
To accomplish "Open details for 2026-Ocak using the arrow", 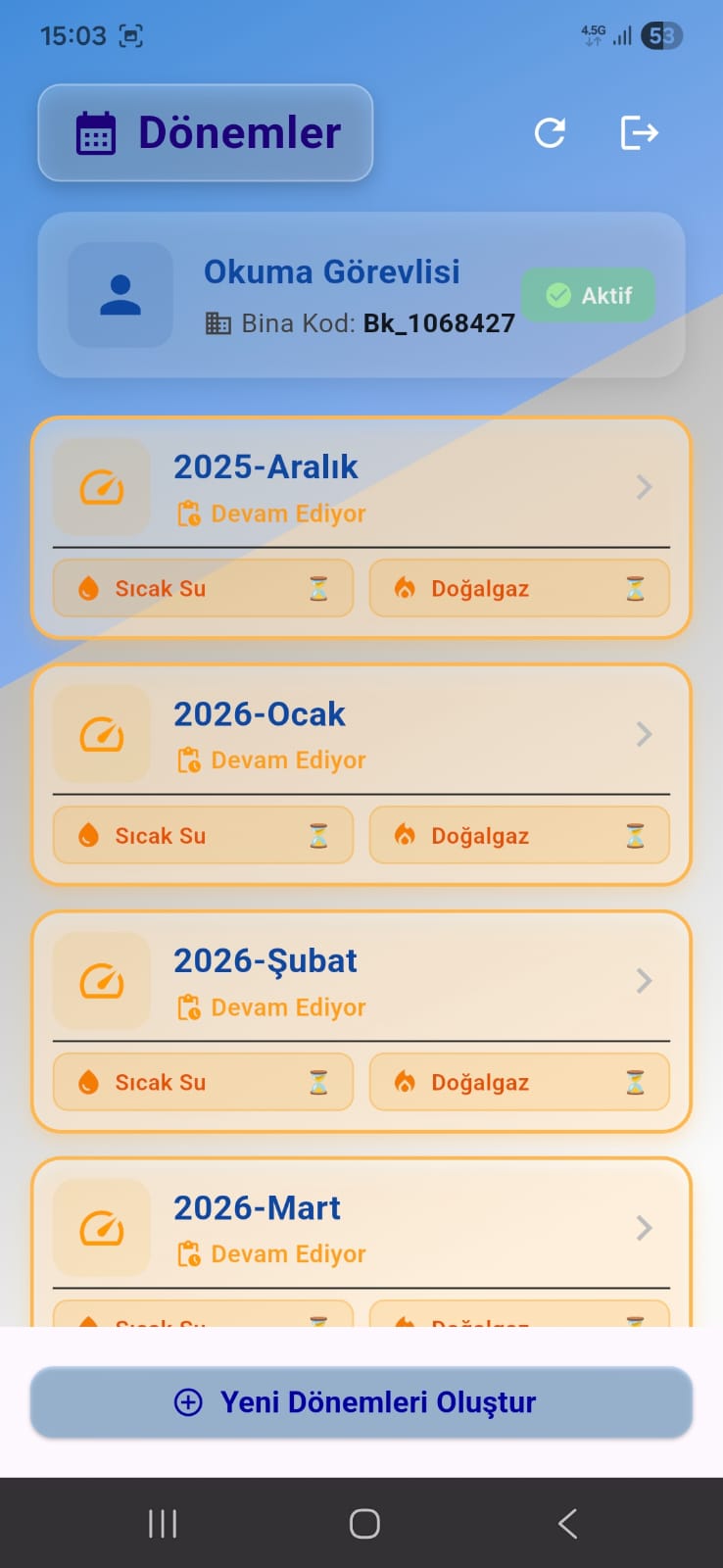I will pyautogui.click(x=644, y=734).
